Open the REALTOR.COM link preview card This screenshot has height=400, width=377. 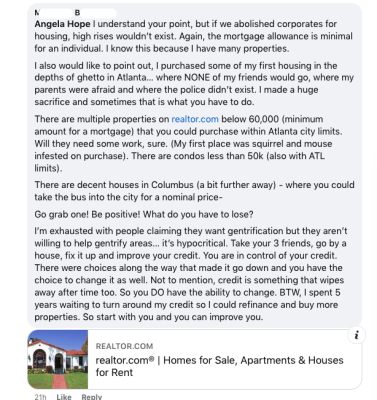195,359
